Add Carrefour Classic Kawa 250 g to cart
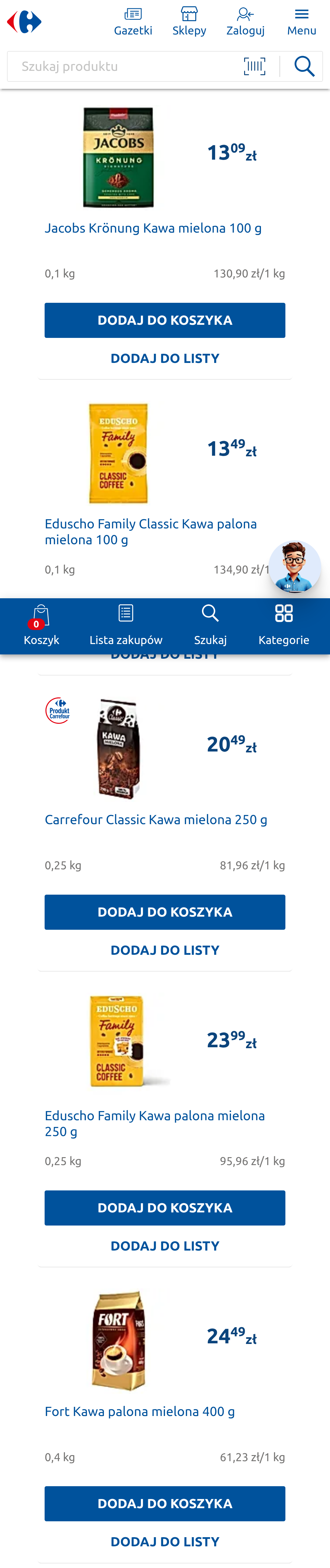330x1568 pixels. 164,912
